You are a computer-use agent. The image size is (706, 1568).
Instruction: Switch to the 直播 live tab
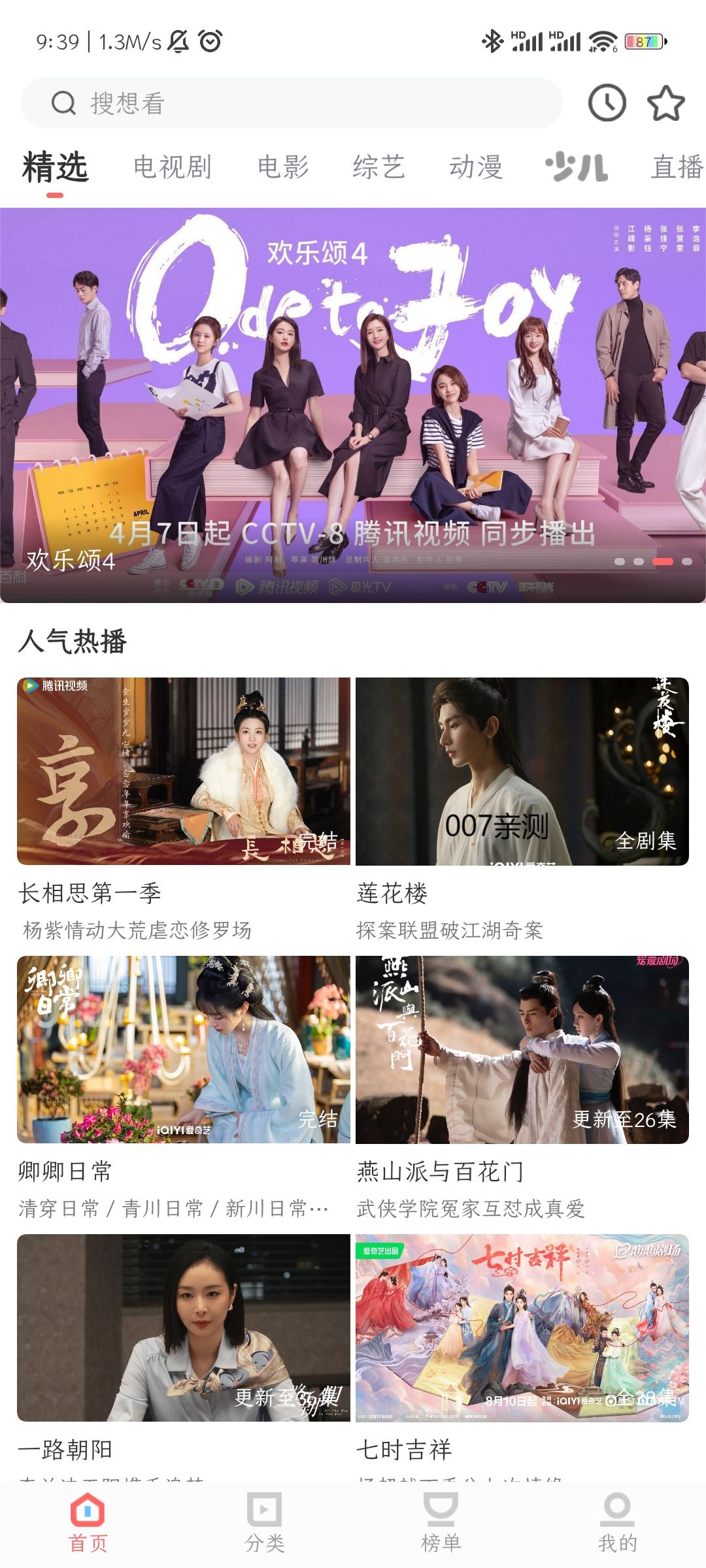point(677,168)
